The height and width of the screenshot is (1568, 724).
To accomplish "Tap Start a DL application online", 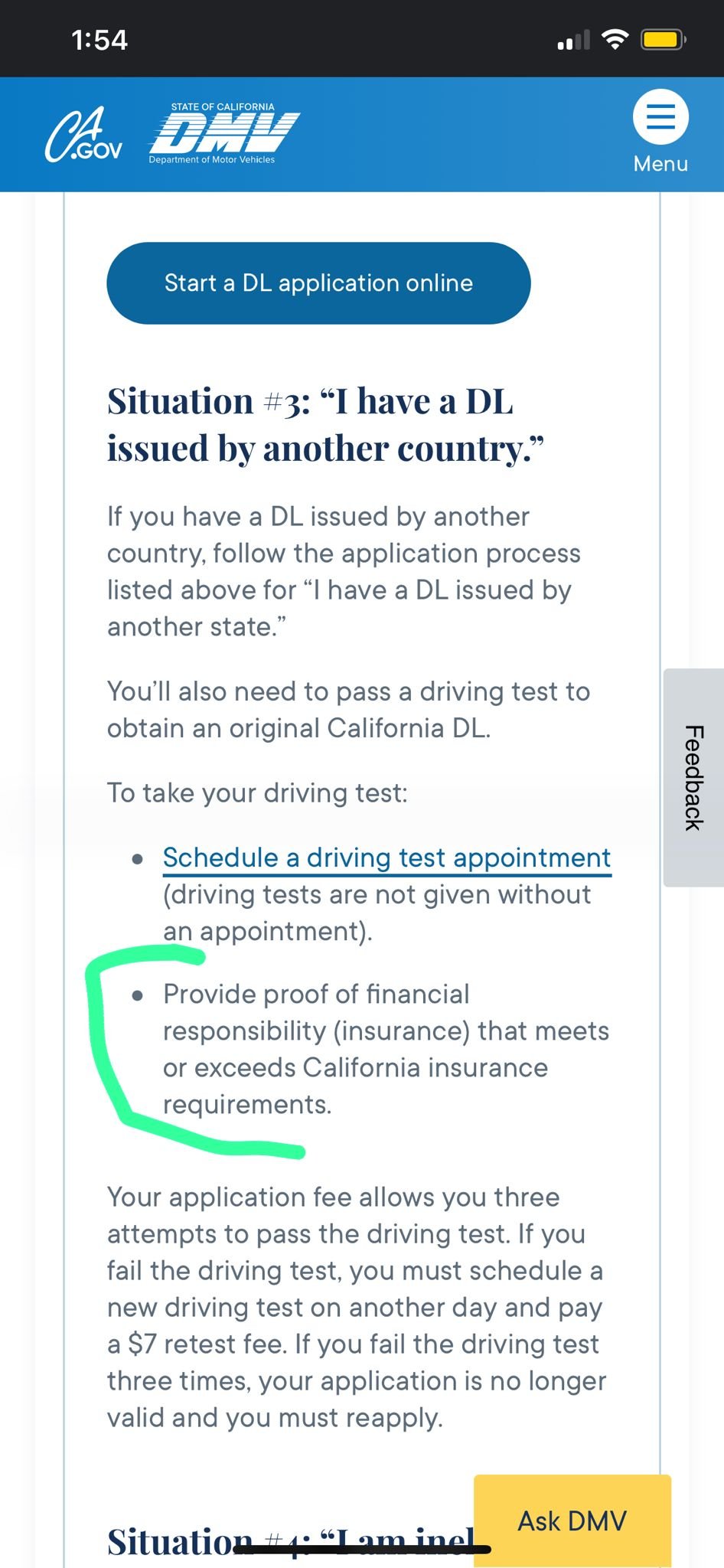I will [318, 283].
